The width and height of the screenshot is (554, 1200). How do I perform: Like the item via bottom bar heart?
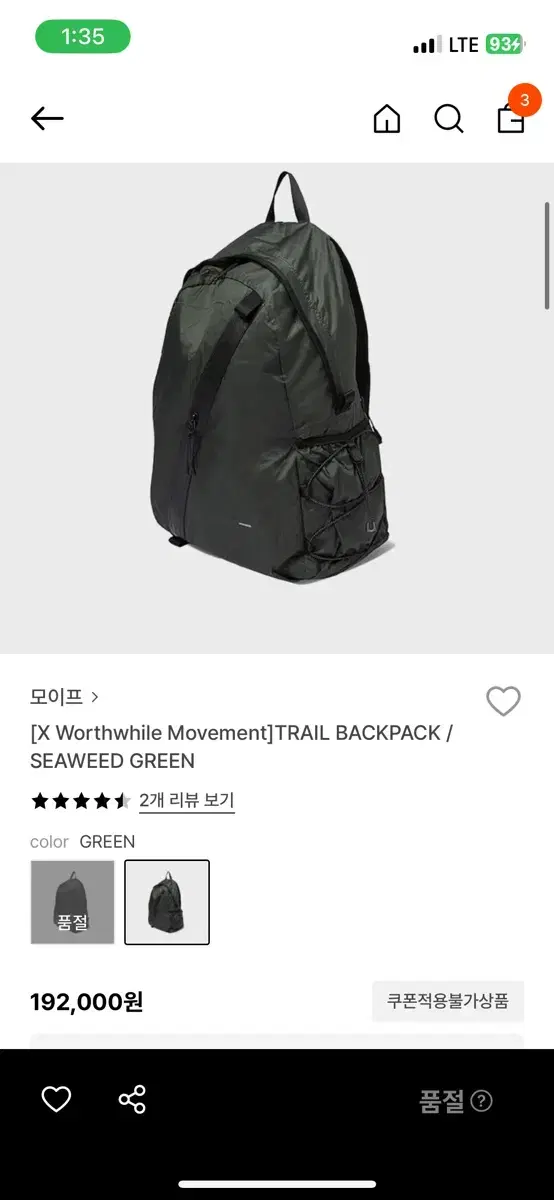[x=56, y=1100]
